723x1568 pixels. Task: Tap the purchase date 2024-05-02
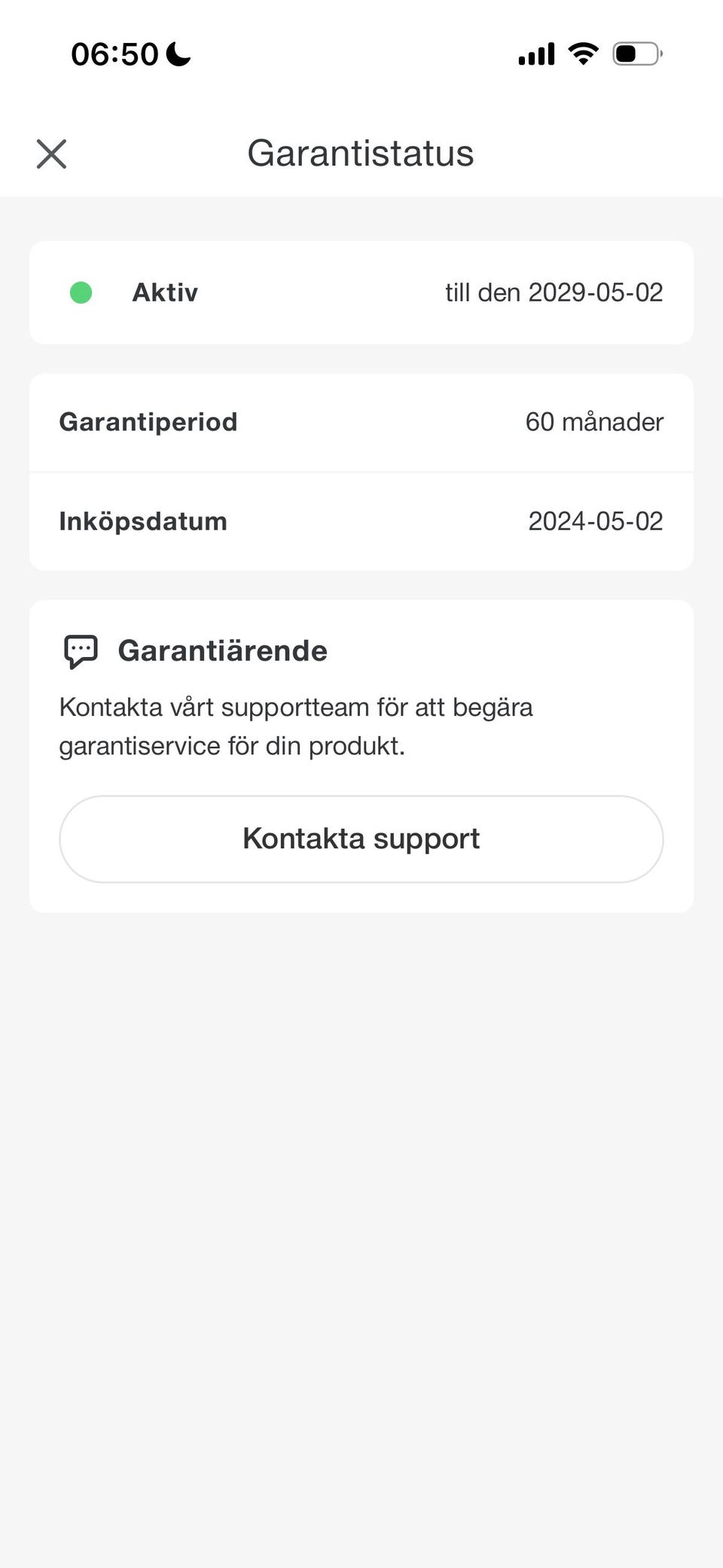596,521
